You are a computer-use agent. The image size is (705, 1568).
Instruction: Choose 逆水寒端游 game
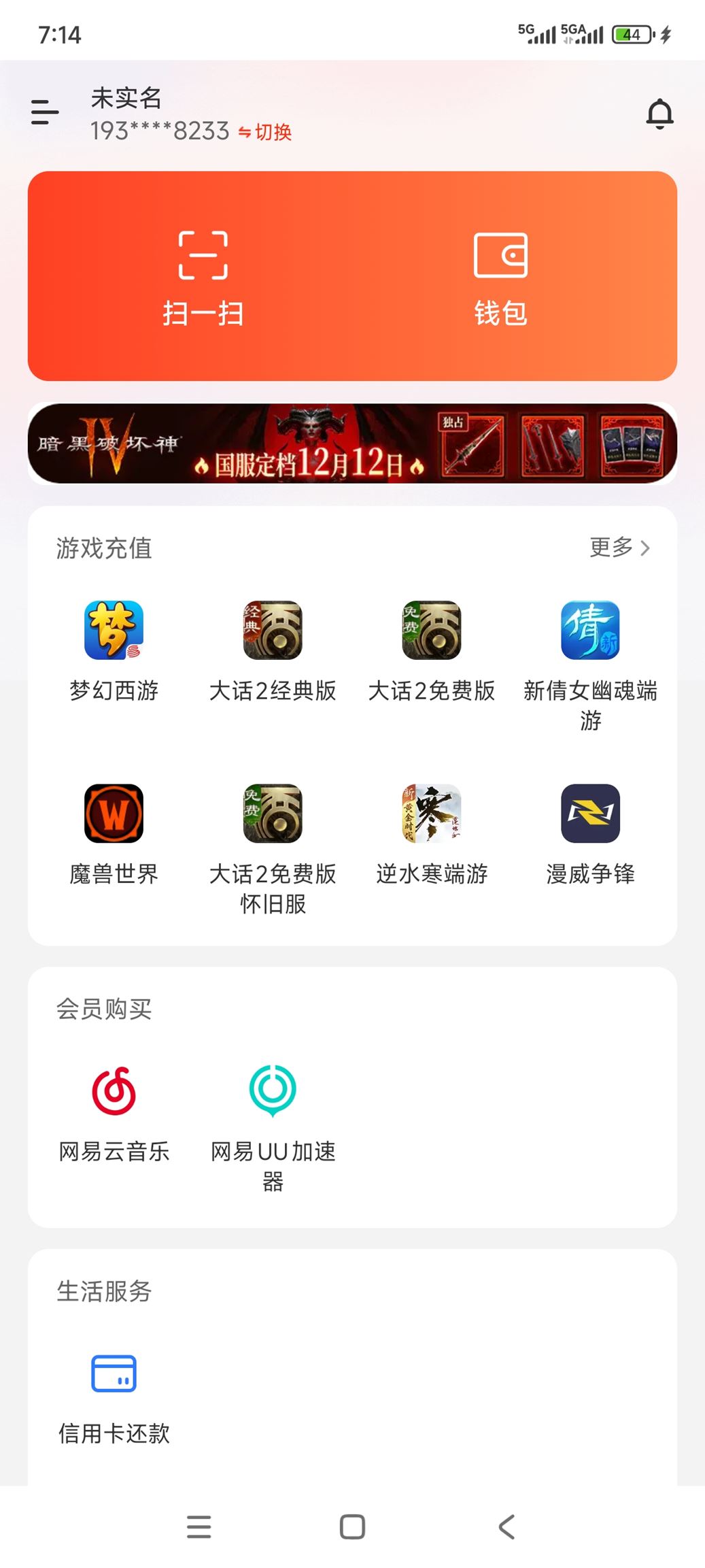432,833
